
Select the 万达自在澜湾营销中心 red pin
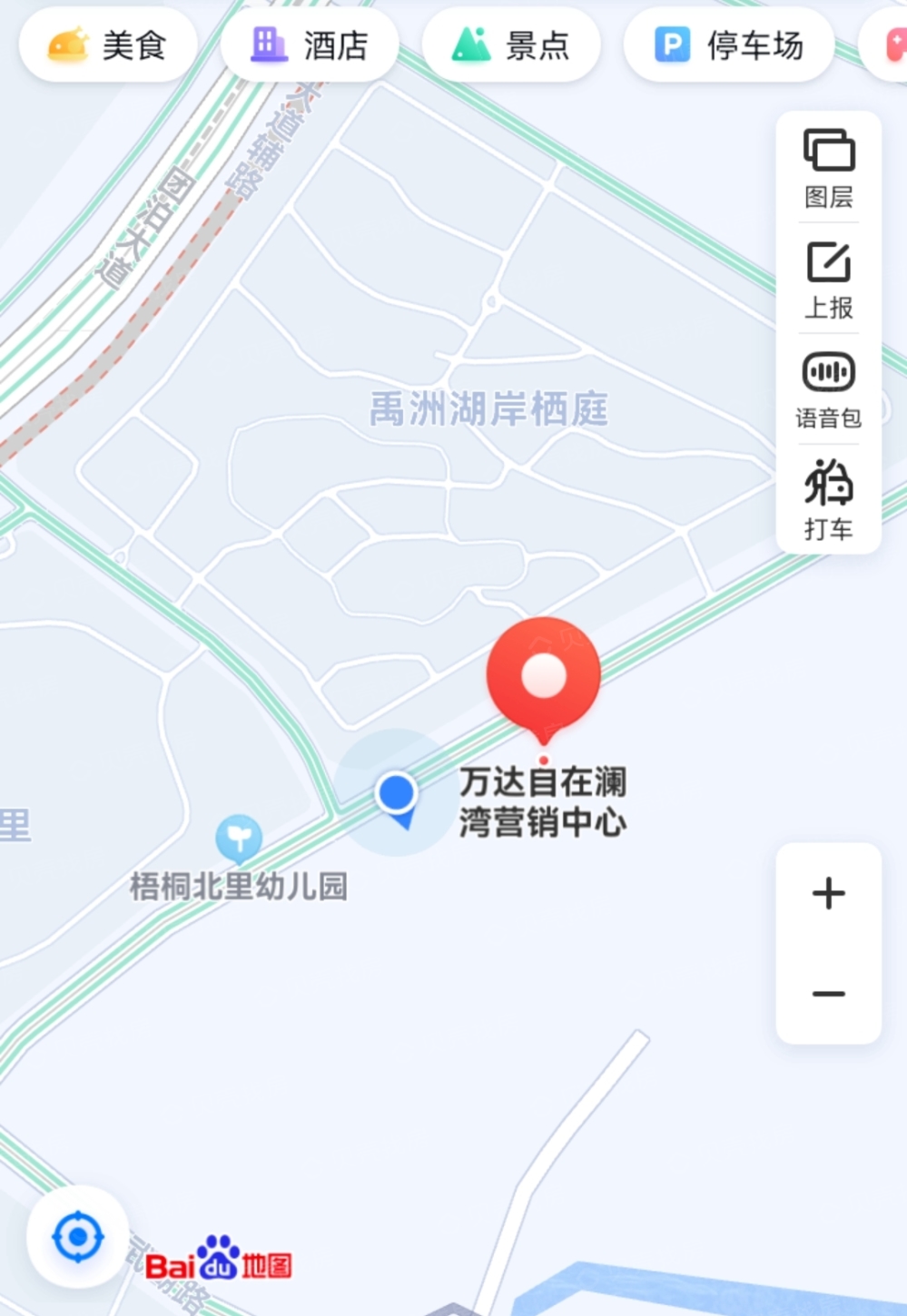(543, 676)
